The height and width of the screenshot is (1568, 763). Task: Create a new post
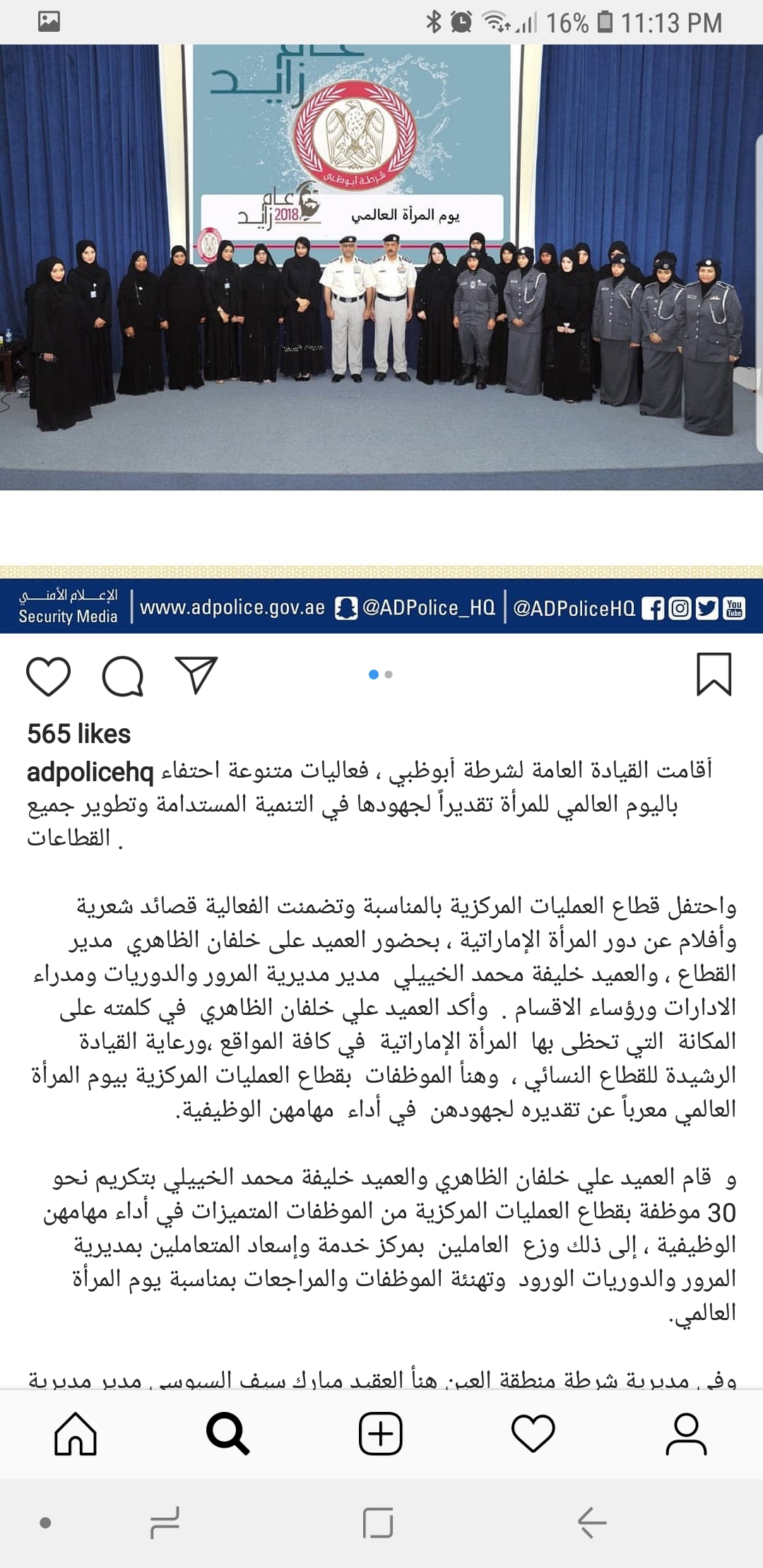(x=381, y=1435)
